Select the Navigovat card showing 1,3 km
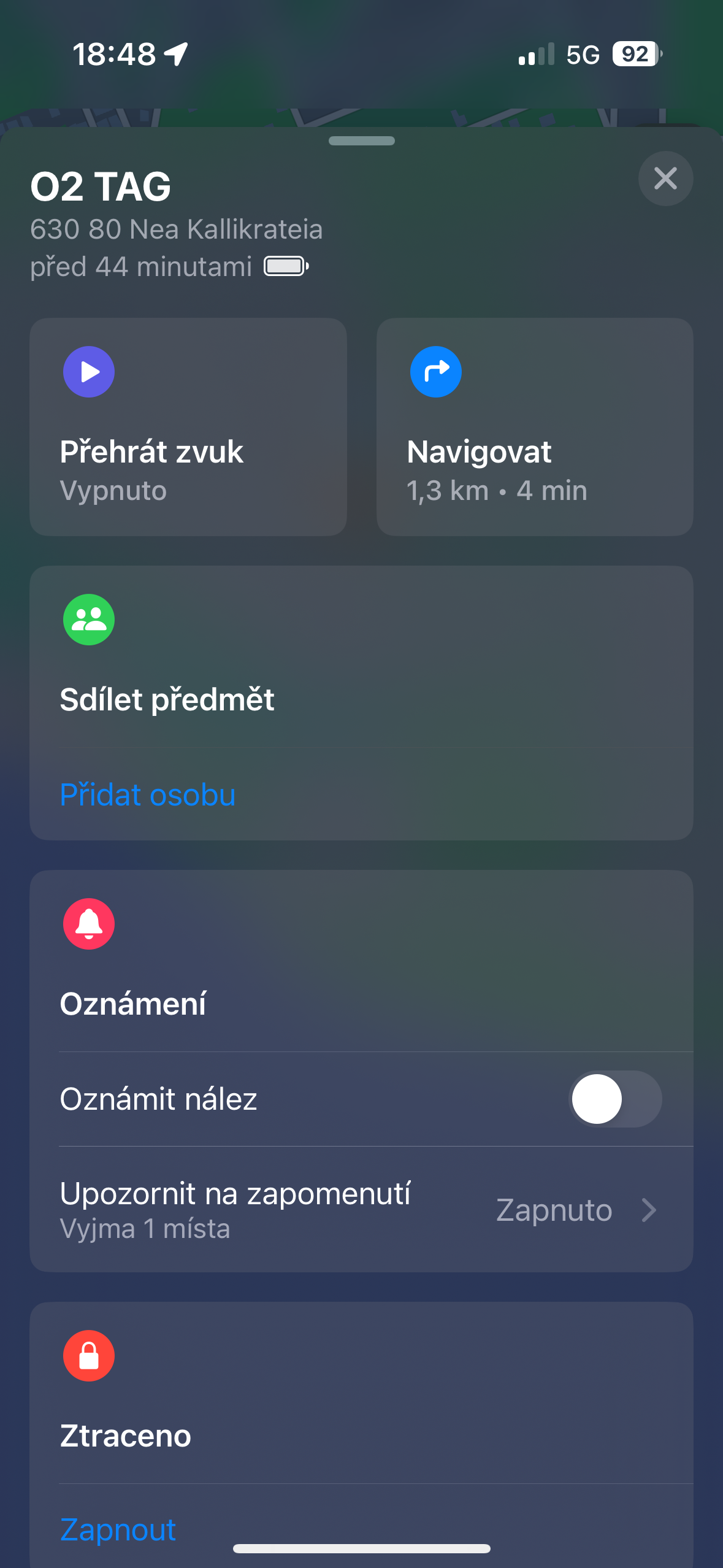Screen dimensions: 723x1568 pyautogui.click(x=534, y=428)
